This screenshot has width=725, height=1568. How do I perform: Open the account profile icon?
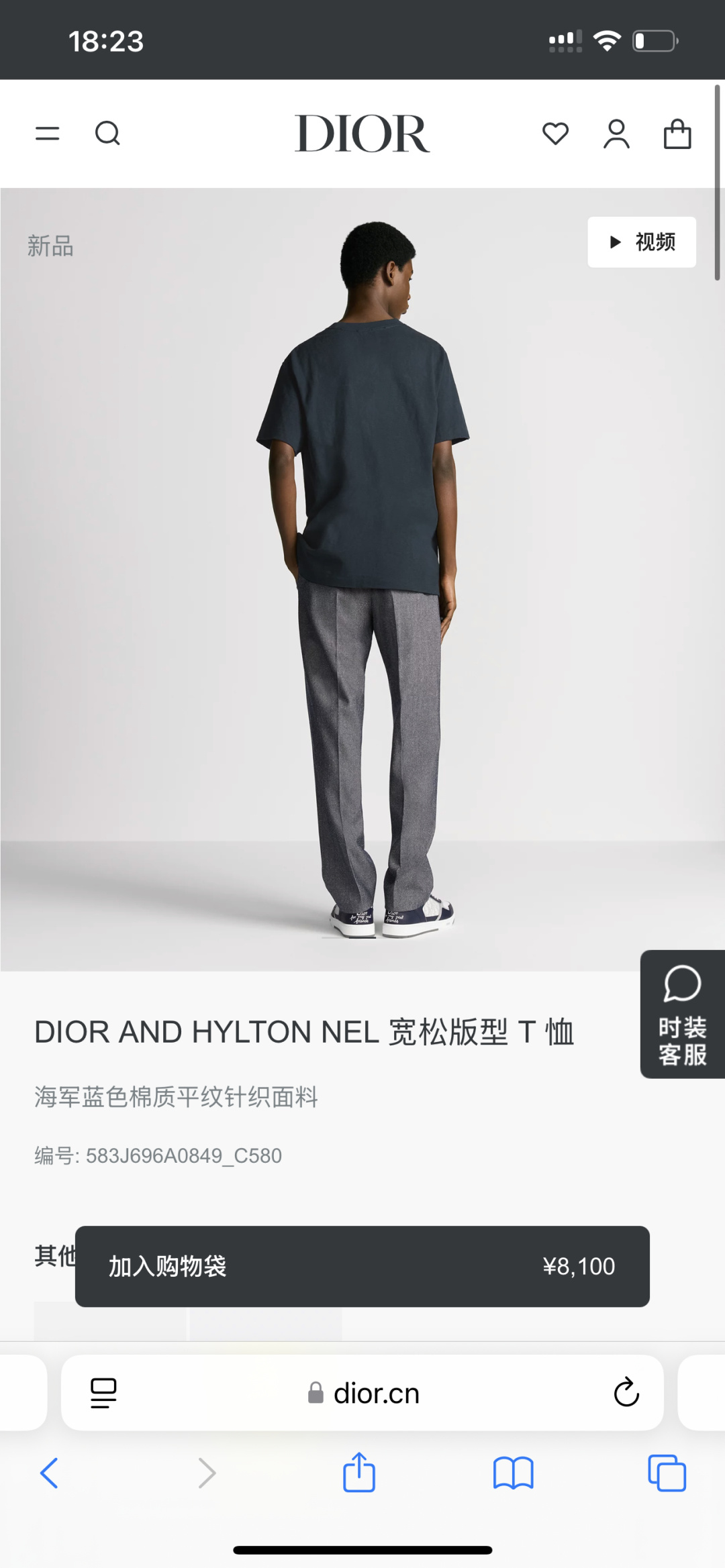coord(616,134)
